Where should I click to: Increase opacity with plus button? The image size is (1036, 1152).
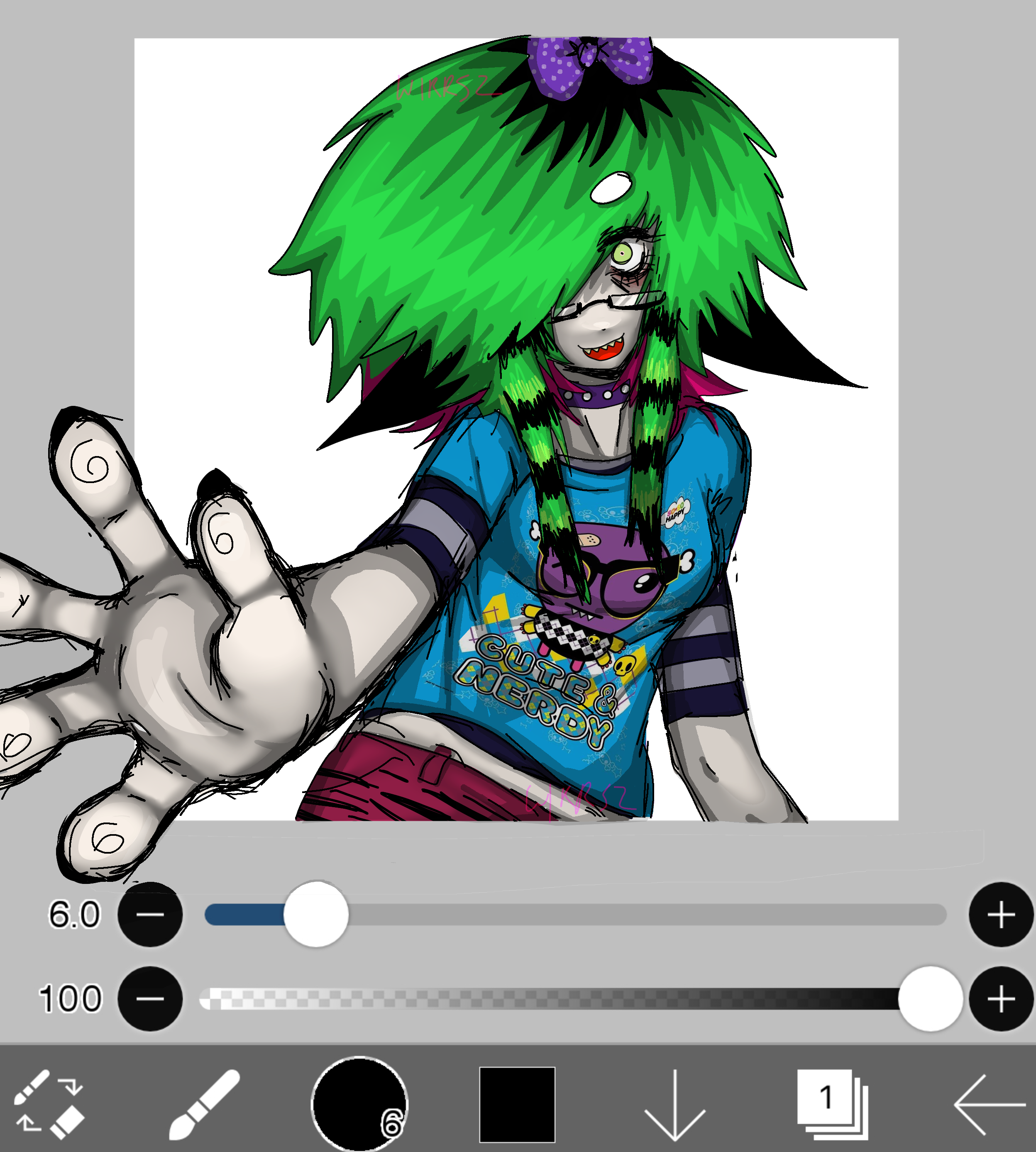pos(1001,999)
